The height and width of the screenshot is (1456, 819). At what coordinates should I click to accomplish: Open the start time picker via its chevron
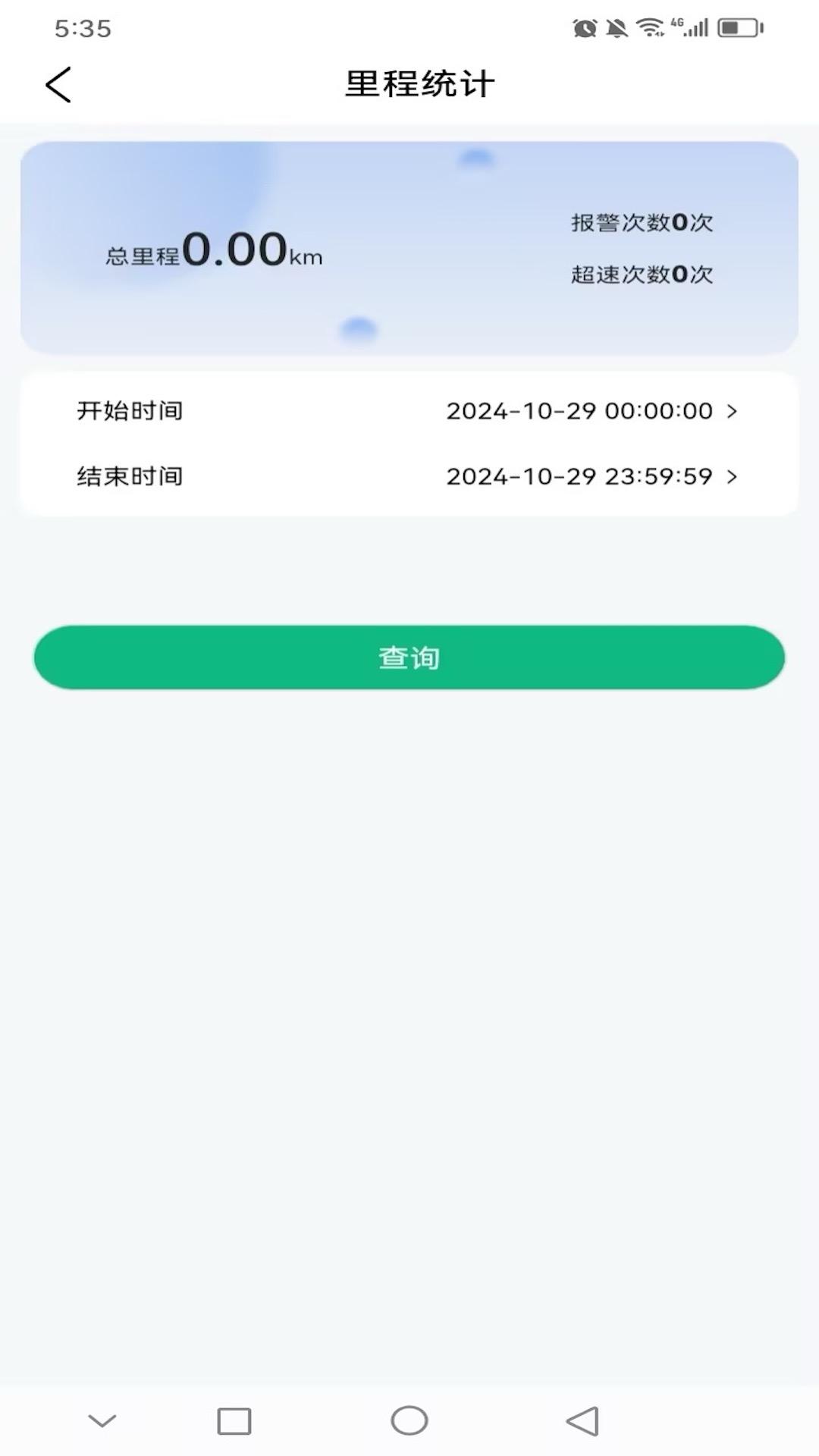coord(732,411)
